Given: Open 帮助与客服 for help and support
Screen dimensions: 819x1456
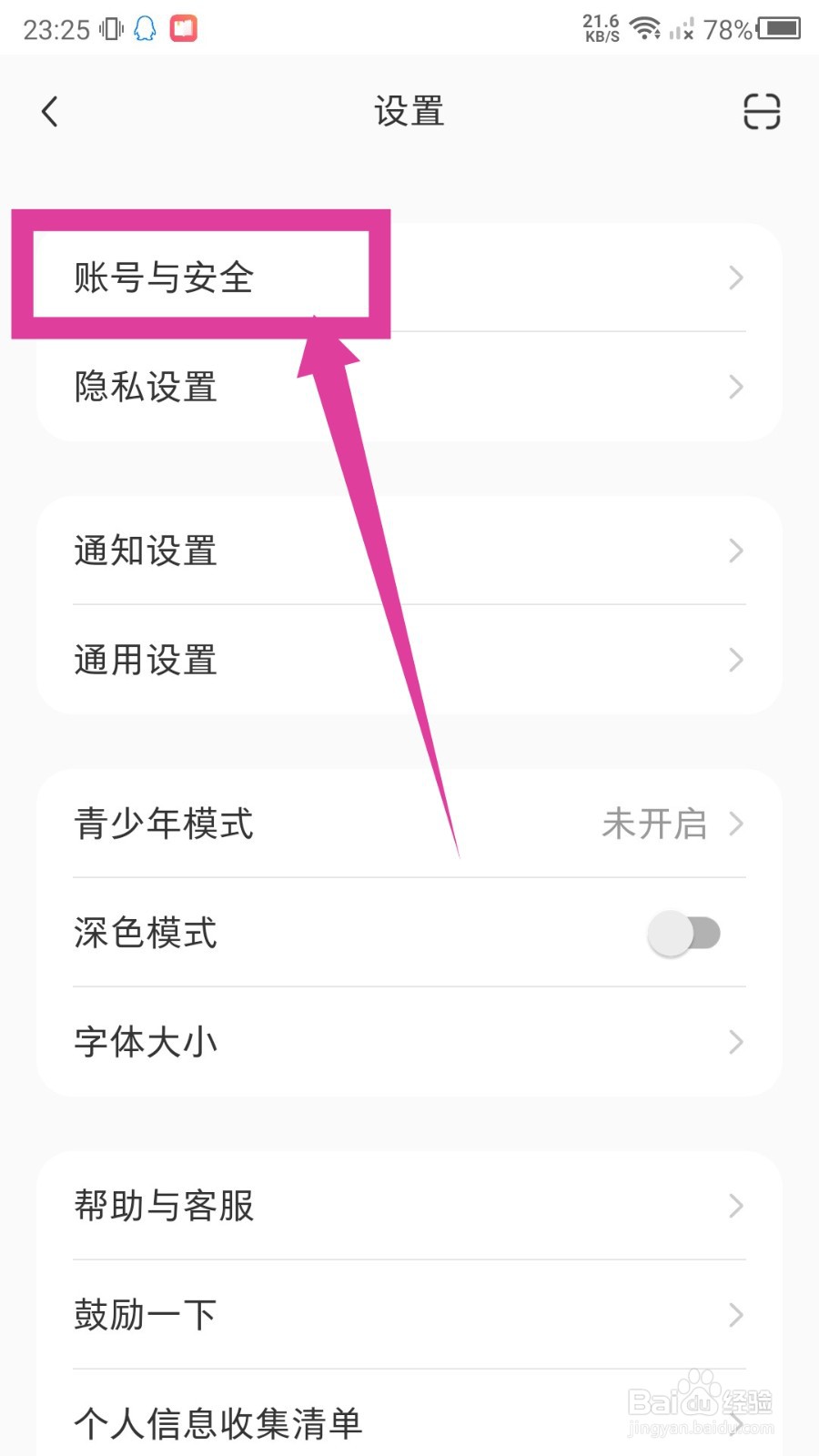Looking at the screenshot, I should [409, 1207].
